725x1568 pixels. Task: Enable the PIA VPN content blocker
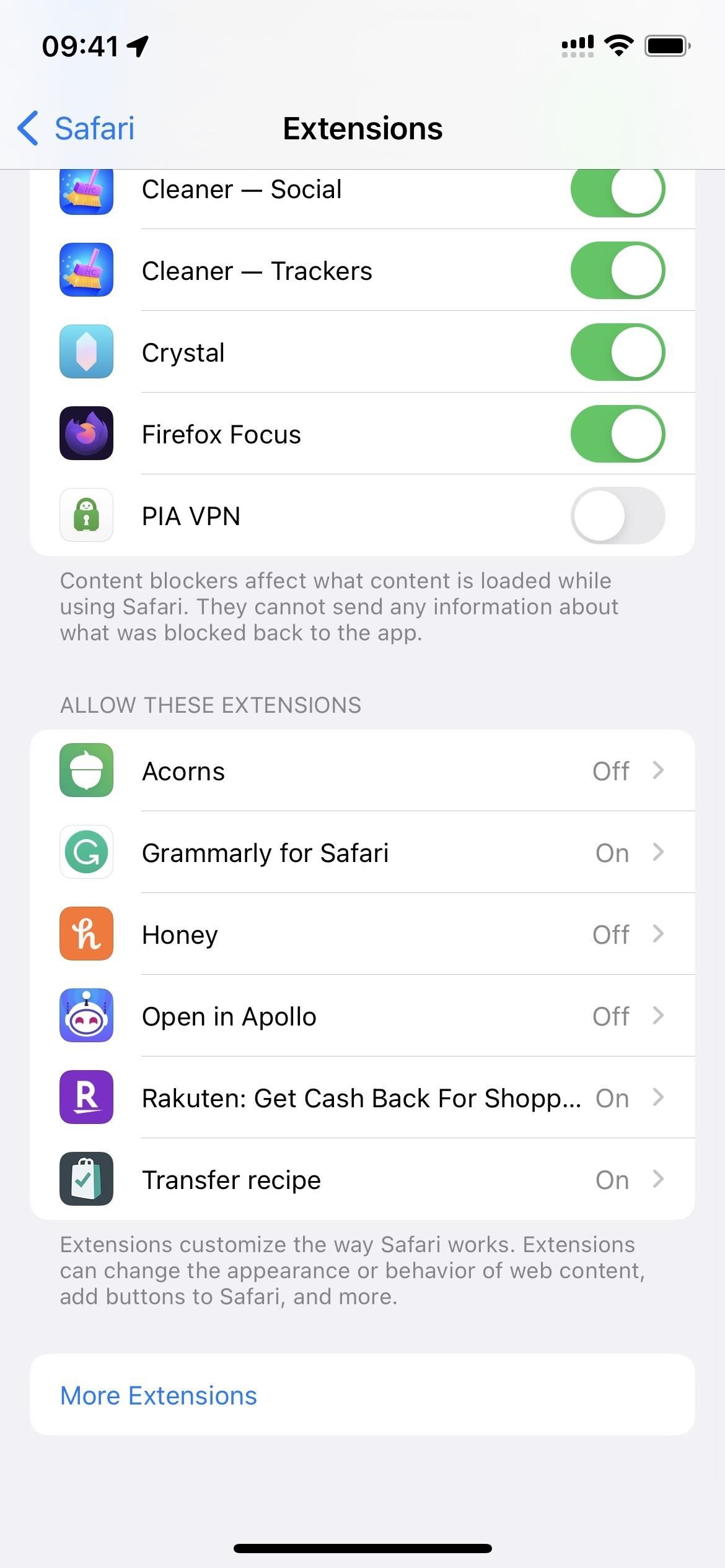pyautogui.click(x=618, y=516)
